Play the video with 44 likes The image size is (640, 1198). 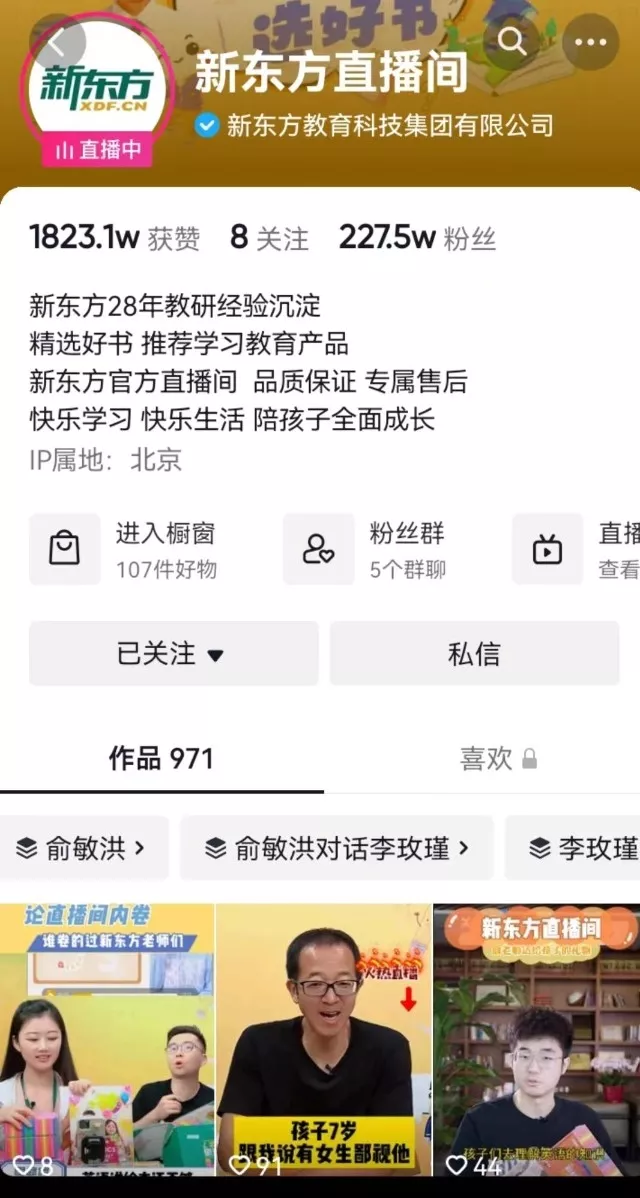click(537, 1040)
